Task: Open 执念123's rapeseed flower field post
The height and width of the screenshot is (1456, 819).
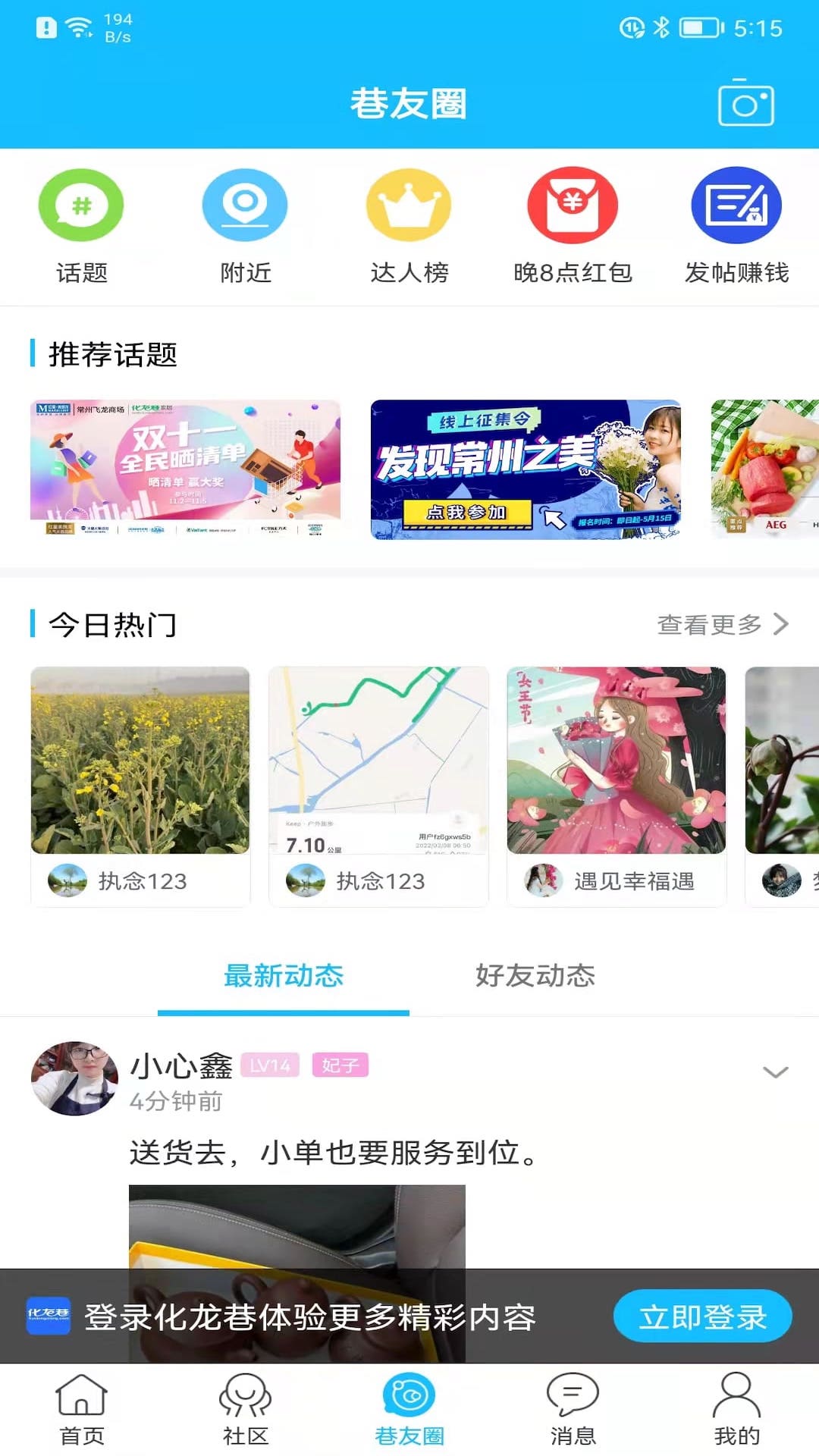Action: pyautogui.click(x=140, y=761)
